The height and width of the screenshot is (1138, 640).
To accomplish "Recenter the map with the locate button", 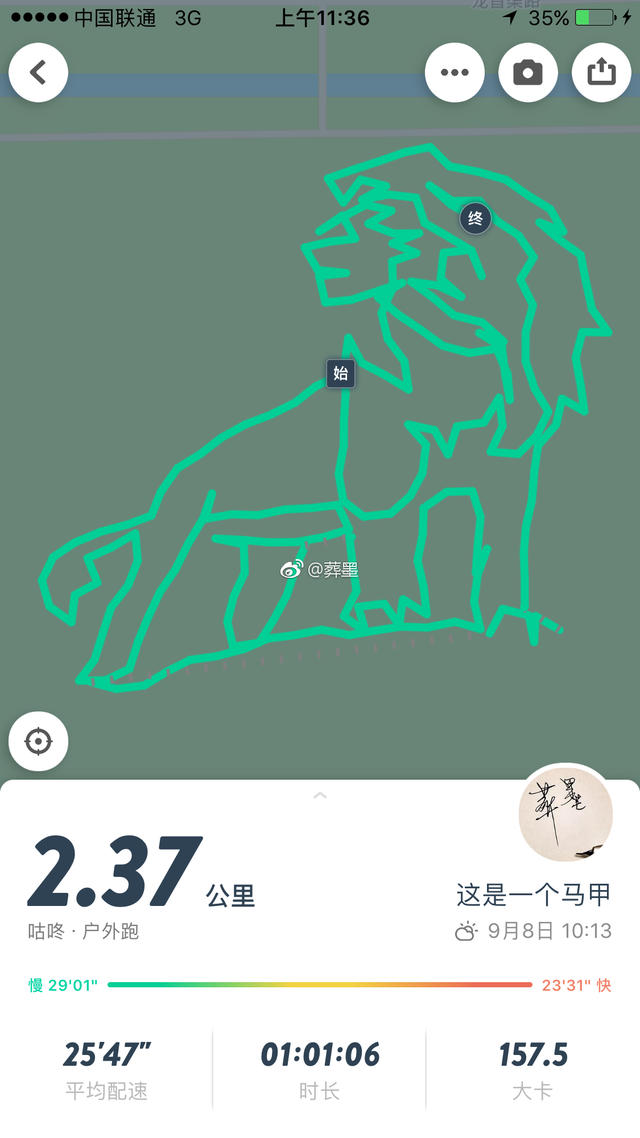I will coord(38,742).
